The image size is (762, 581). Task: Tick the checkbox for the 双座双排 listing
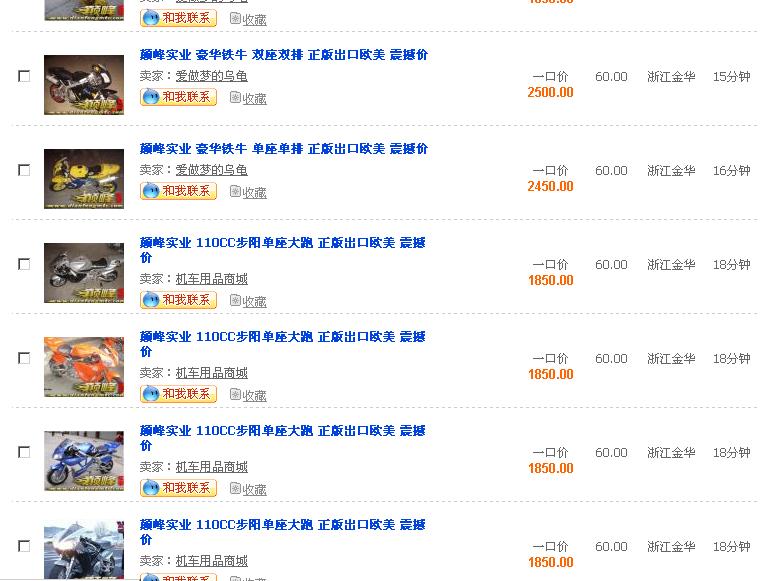click(24, 76)
